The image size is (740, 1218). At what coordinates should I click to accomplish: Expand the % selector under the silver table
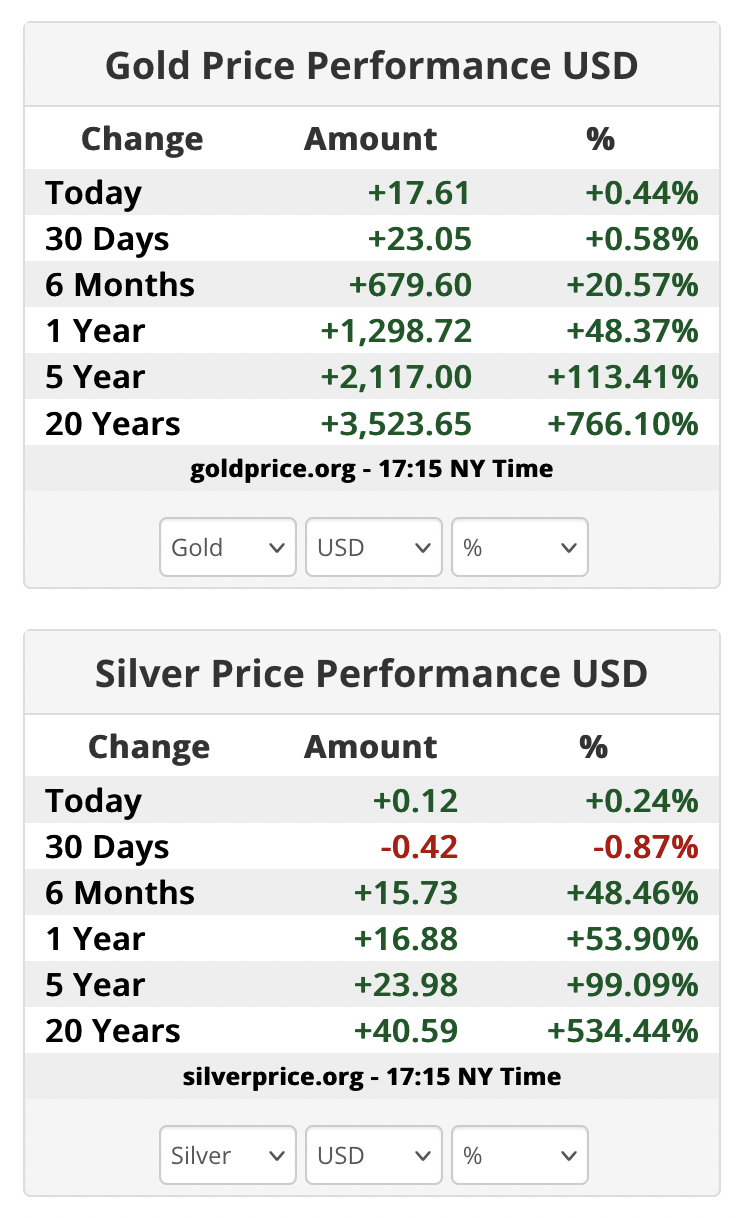[519, 1155]
